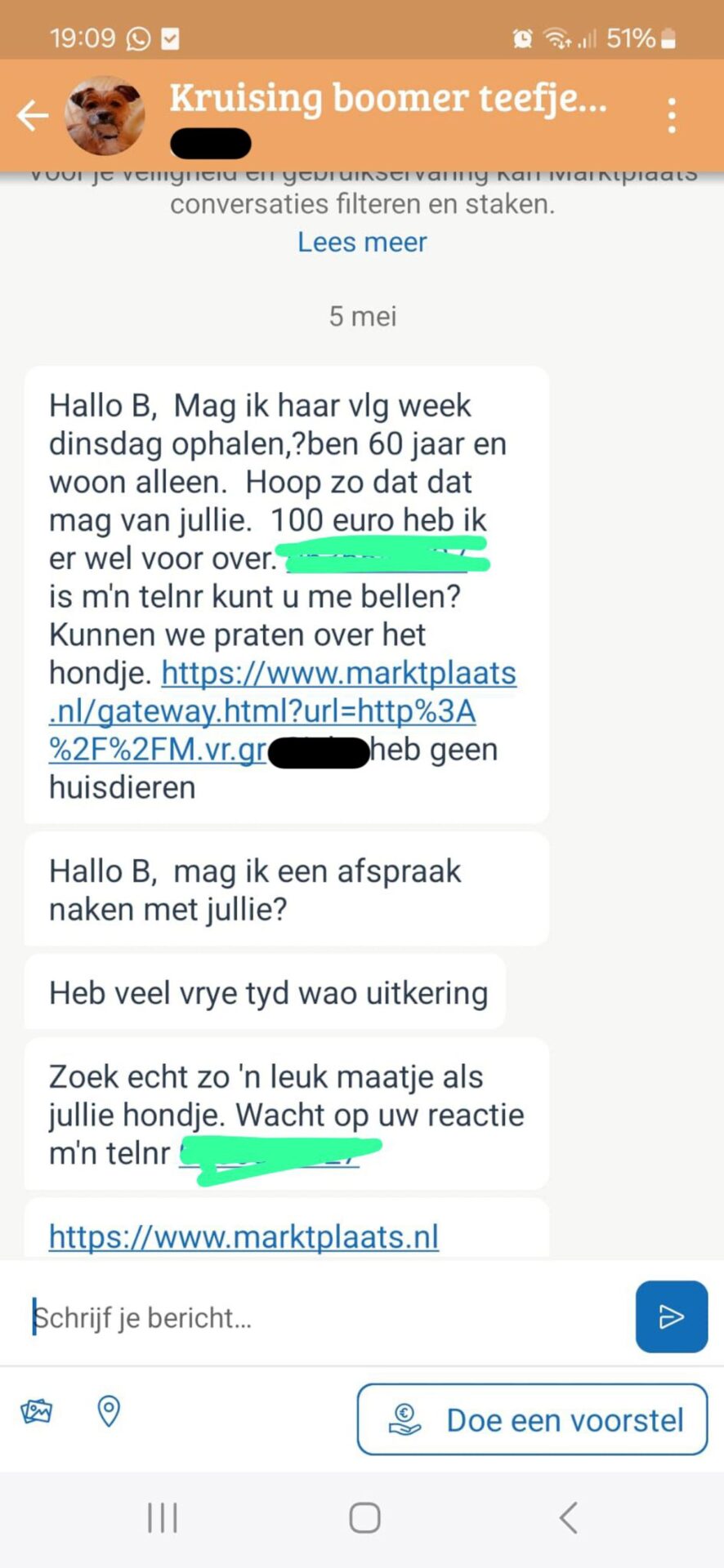Tap the 'Lees meer' link
This screenshot has height=1568, width=724.
pyautogui.click(x=362, y=243)
